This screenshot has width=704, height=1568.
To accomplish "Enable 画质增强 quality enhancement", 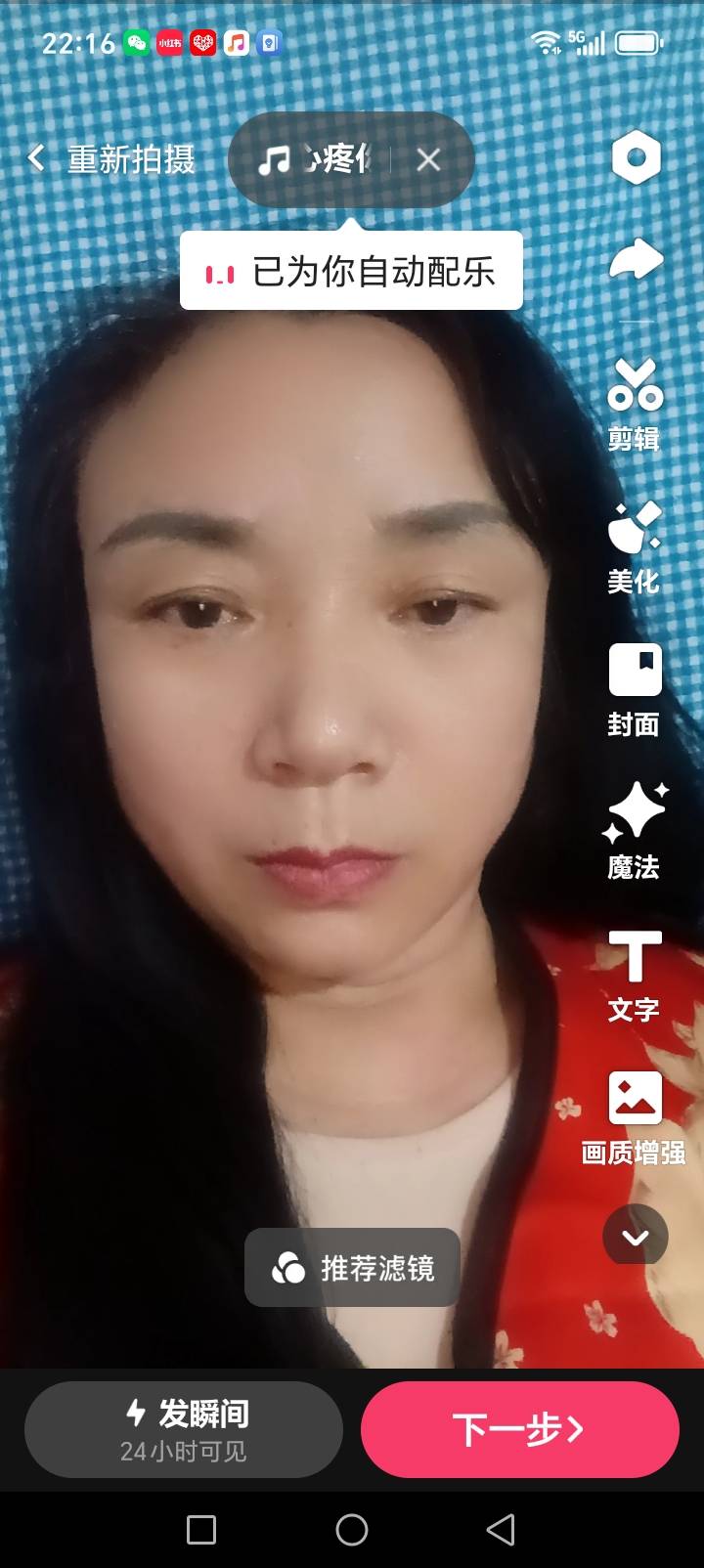I will (x=635, y=1117).
